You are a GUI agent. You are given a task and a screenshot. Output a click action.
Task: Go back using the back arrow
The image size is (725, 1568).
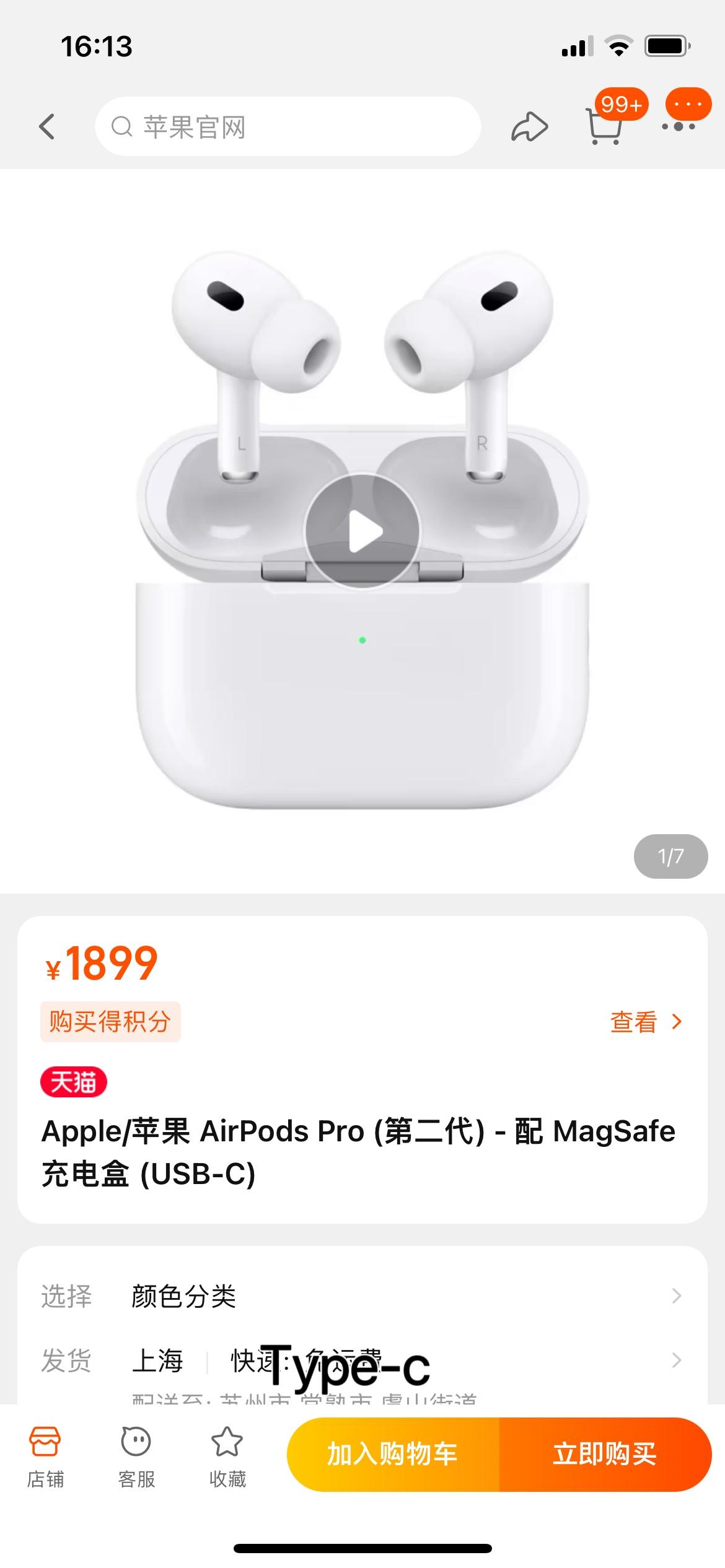click(x=47, y=126)
